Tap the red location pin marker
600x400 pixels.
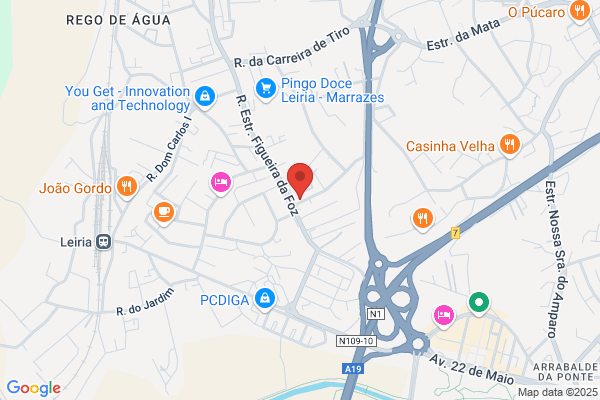(x=300, y=180)
